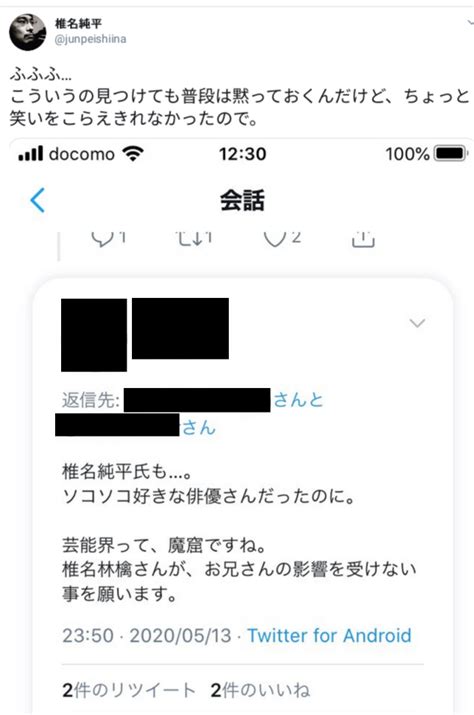Viewport: 474px width, 715px height.
Task: Open 椎名純平's profile avatar
Action: point(27,31)
